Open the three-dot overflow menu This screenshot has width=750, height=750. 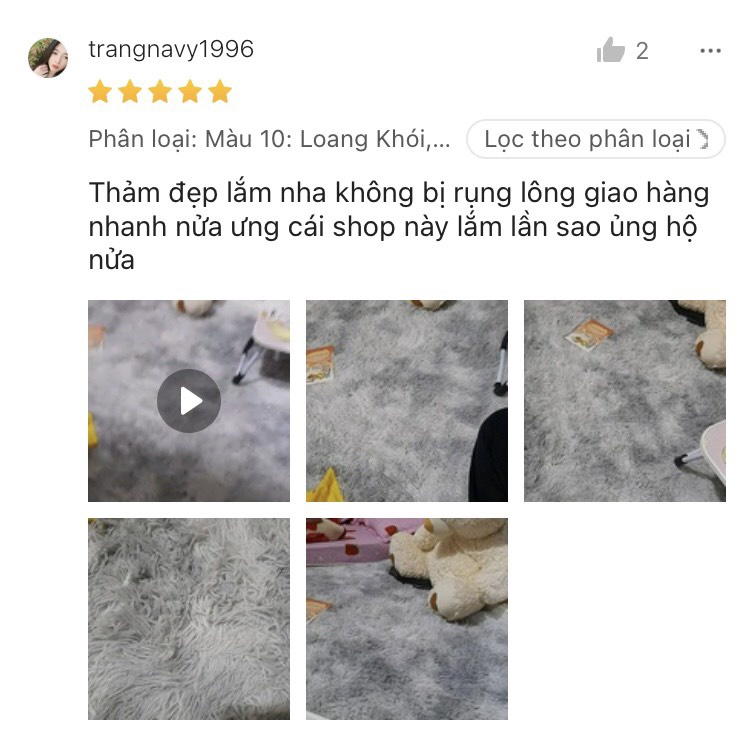click(x=710, y=51)
